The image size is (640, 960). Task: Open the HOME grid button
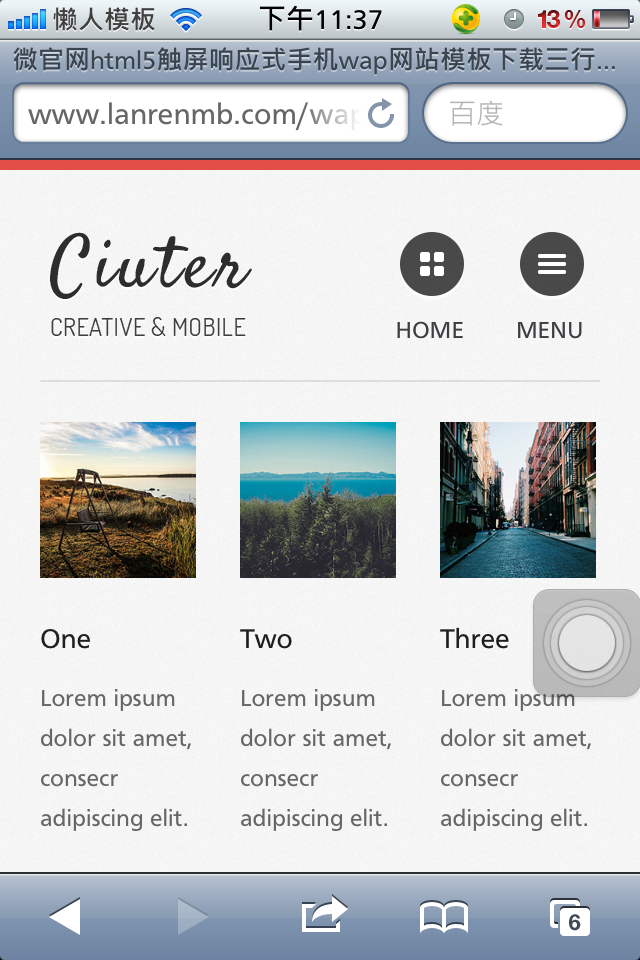point(431,265)
